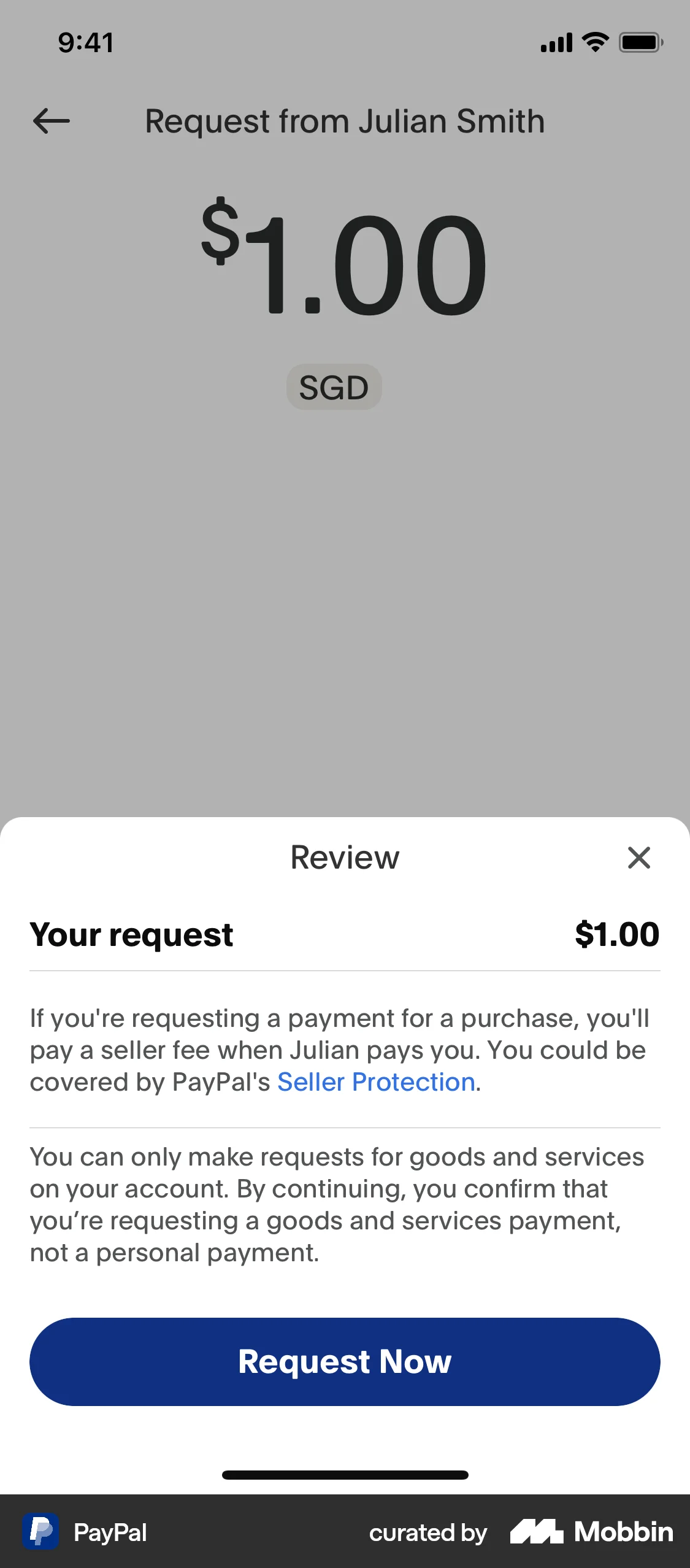Viewport: 690px width, 1568px height.
Task: Click the $1.00 total in Your request
Action: coord(618,934)
